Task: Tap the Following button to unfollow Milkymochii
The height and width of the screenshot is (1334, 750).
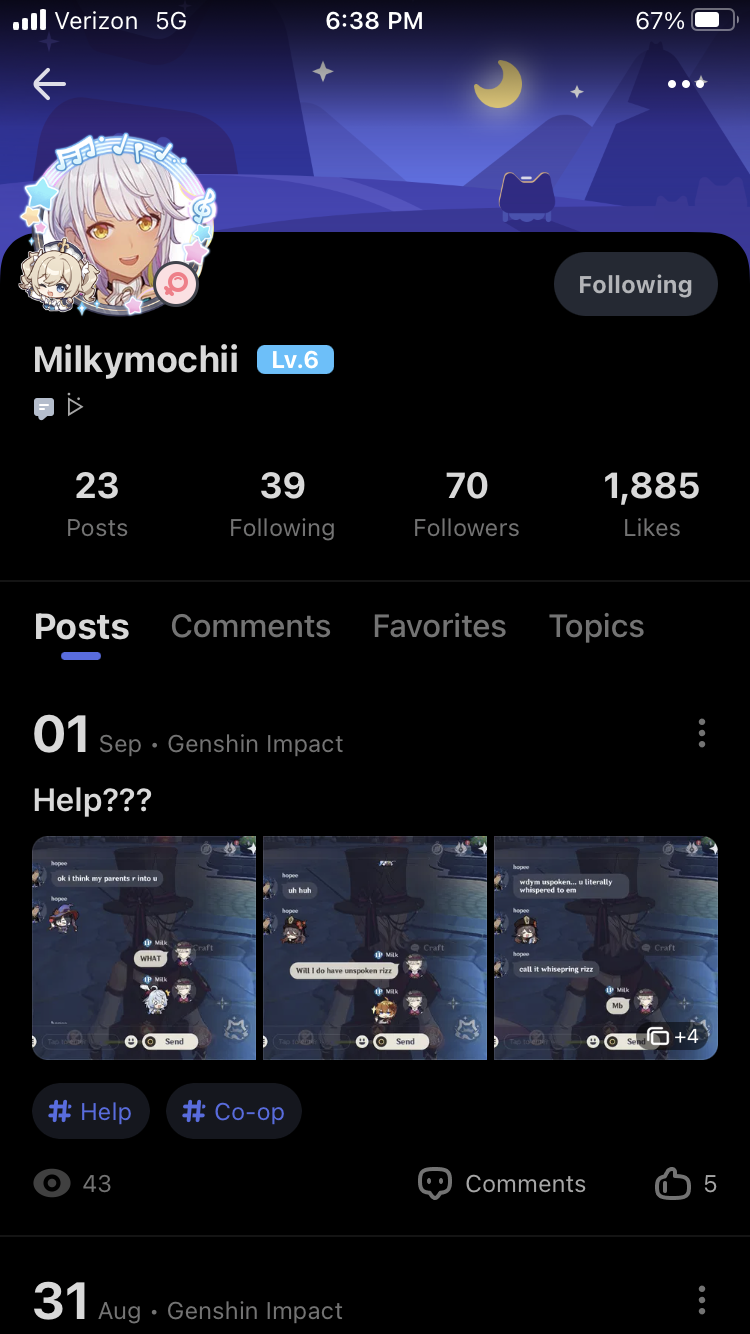Action: (635, 284)
